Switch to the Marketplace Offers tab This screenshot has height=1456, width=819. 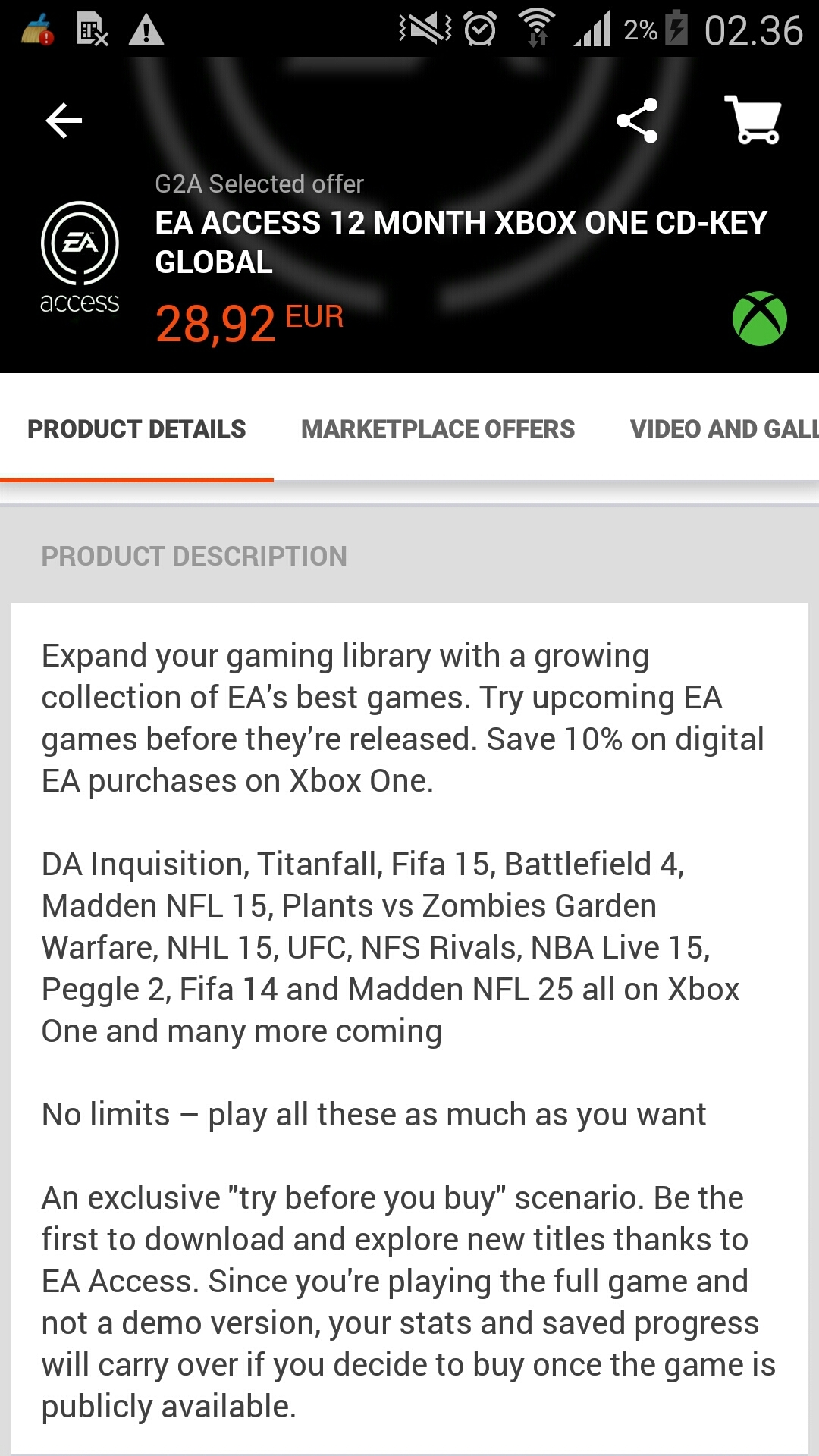click(x=438, y=429)
